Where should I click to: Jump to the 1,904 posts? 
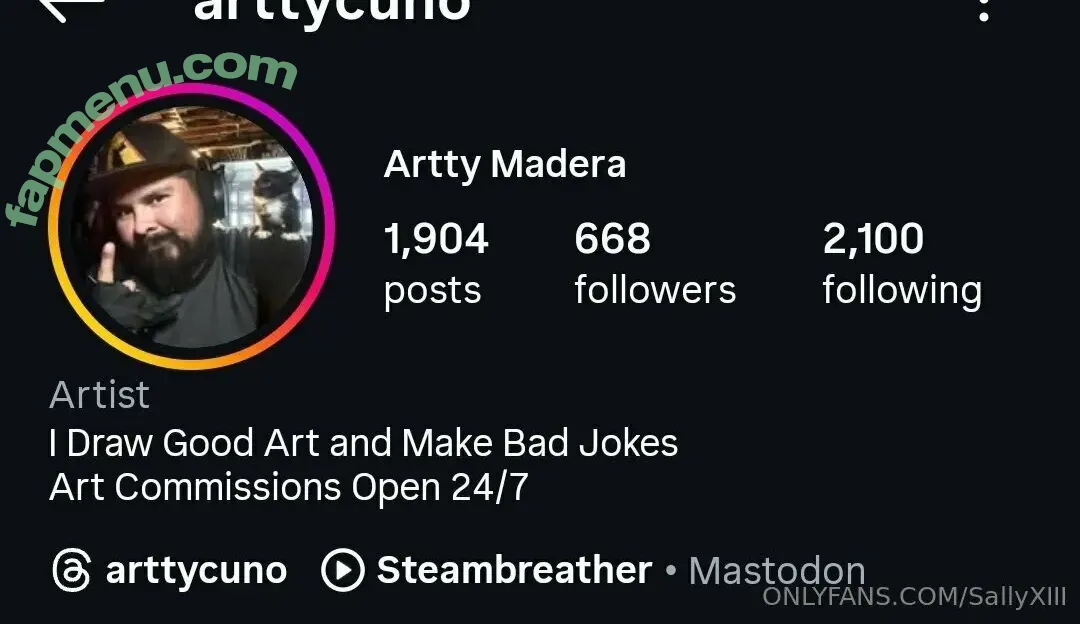click(x=436, y=263)
